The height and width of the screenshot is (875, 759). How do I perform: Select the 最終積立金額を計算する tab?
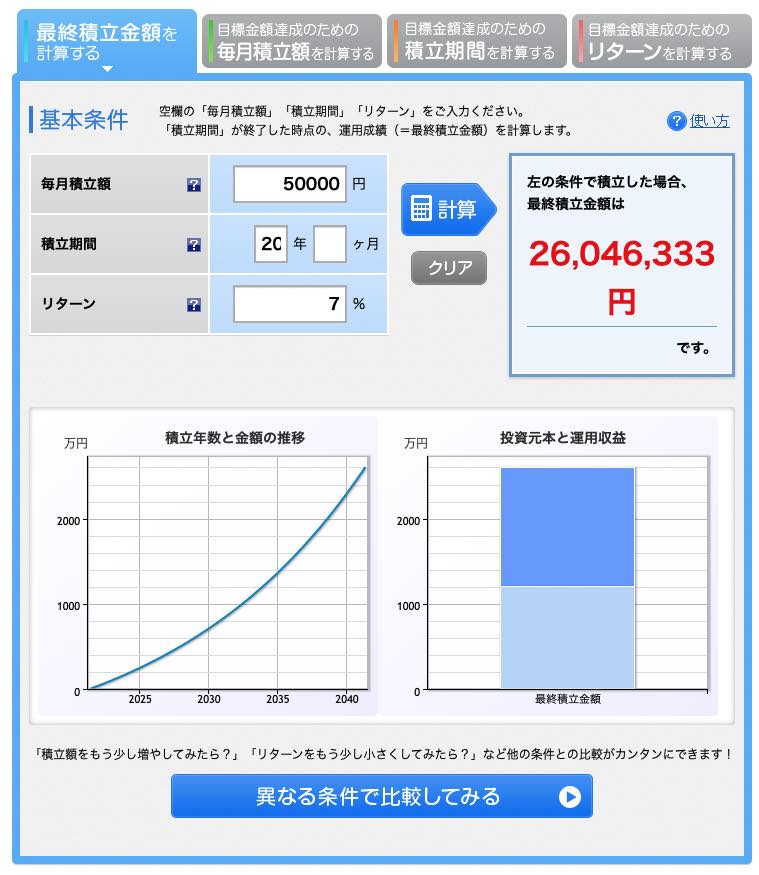[x=105, y=41]
